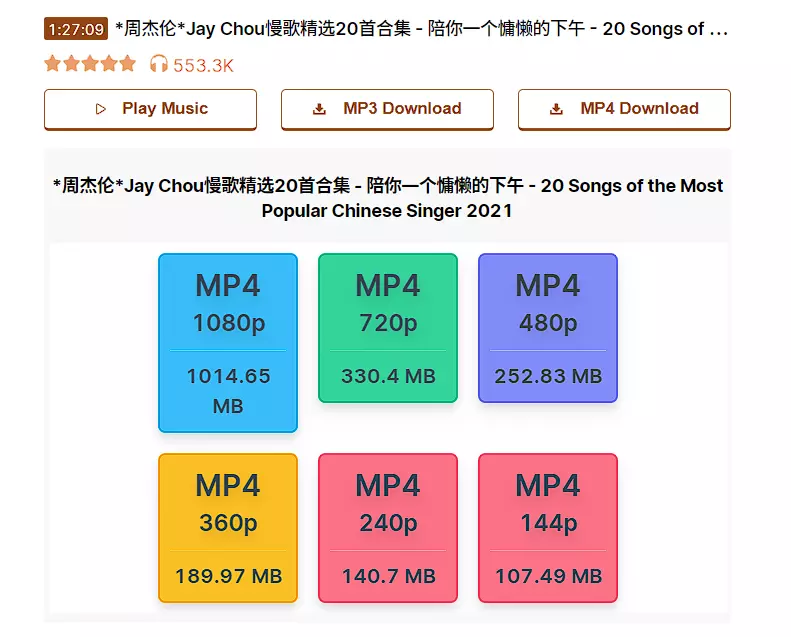
Task: Open the MP4 Download option
Action: pyautogui.click(x=624, y=109)
